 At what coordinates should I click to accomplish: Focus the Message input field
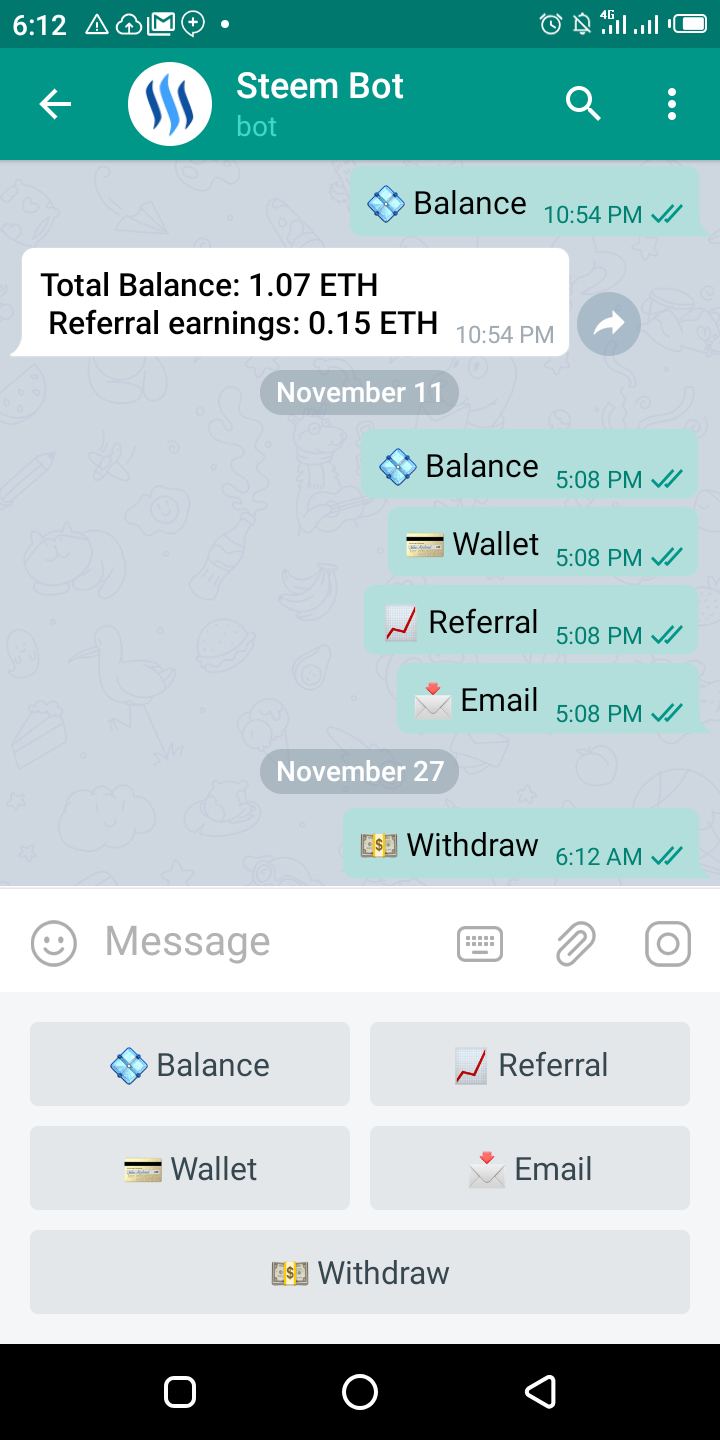click(270, 942)
